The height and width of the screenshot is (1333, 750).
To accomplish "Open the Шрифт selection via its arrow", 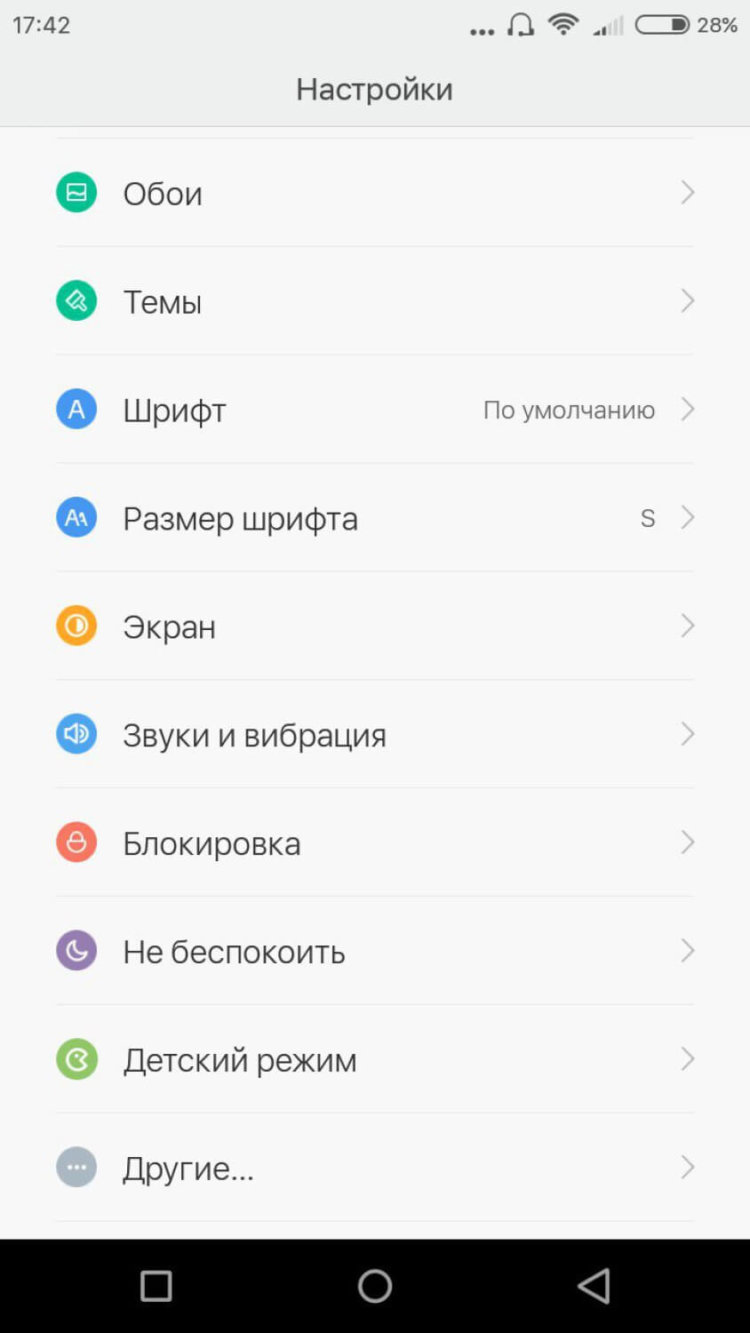I will (688, 410).
